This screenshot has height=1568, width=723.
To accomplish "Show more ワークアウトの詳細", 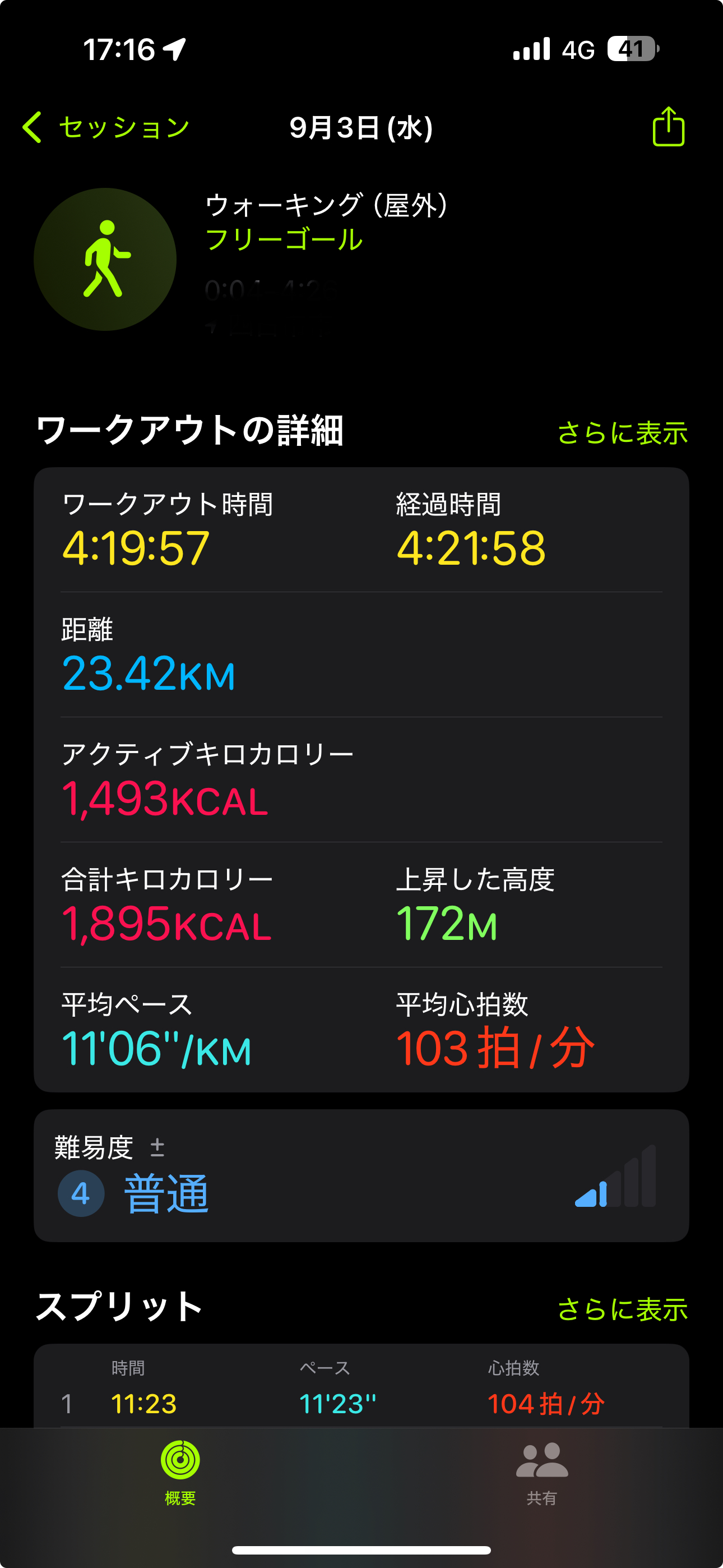I will click(622, 433).
